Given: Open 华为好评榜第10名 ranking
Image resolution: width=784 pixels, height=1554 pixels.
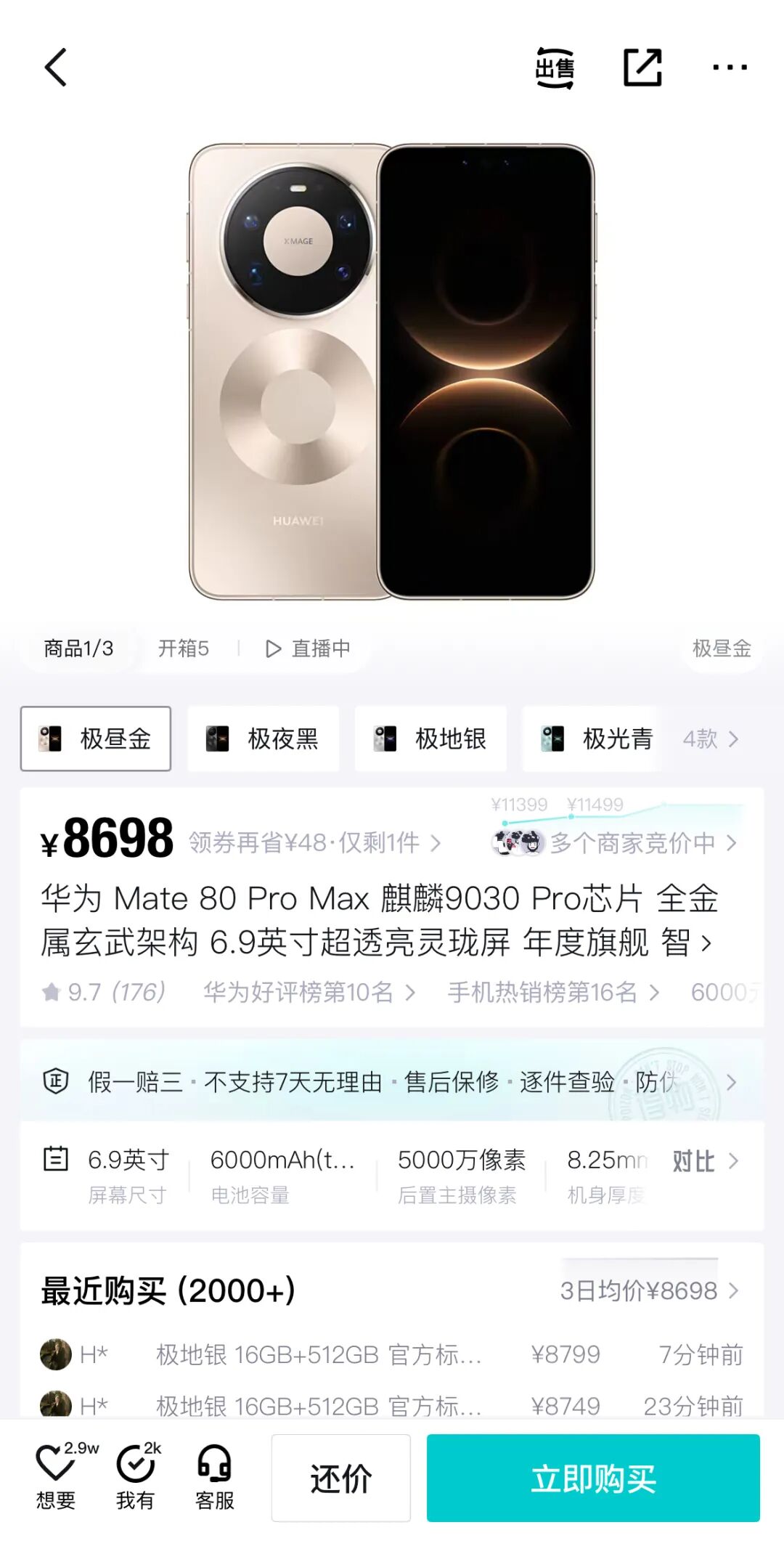Looking at the screenshot, I should tap(309, 992).
